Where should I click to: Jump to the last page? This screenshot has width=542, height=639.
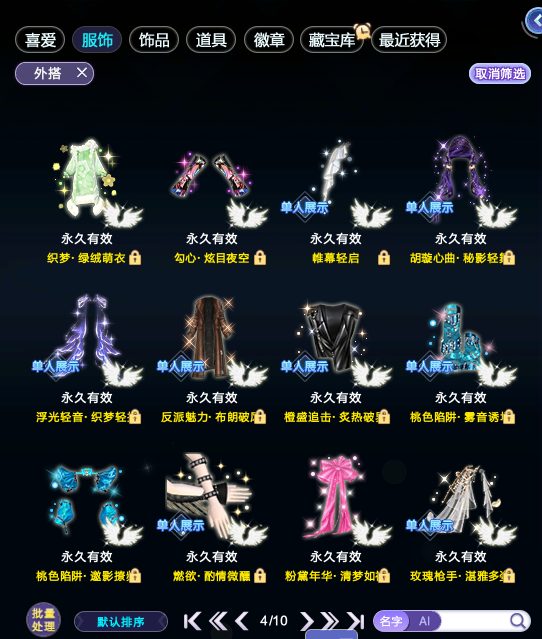[356, 621]
